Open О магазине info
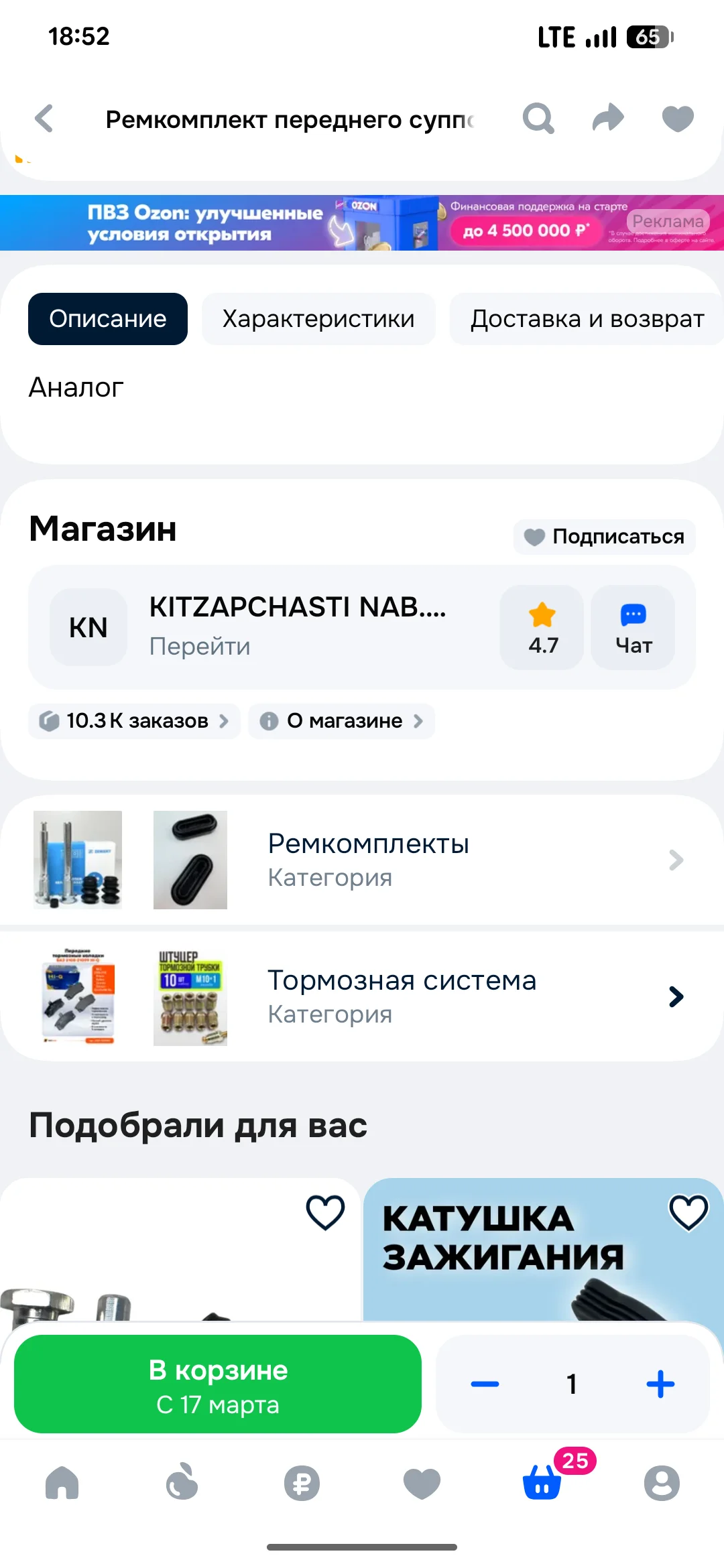Screen dimensions: 724x1568 coord(341,721)
